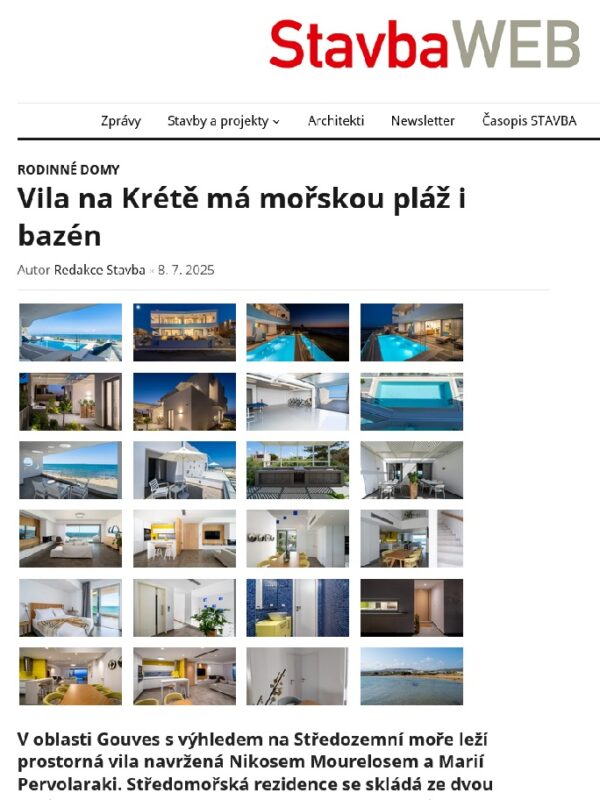The height and width of the screenshot is (800, 600).
Task: Open Časopis STAVBA section
Action: click(529, 121)
